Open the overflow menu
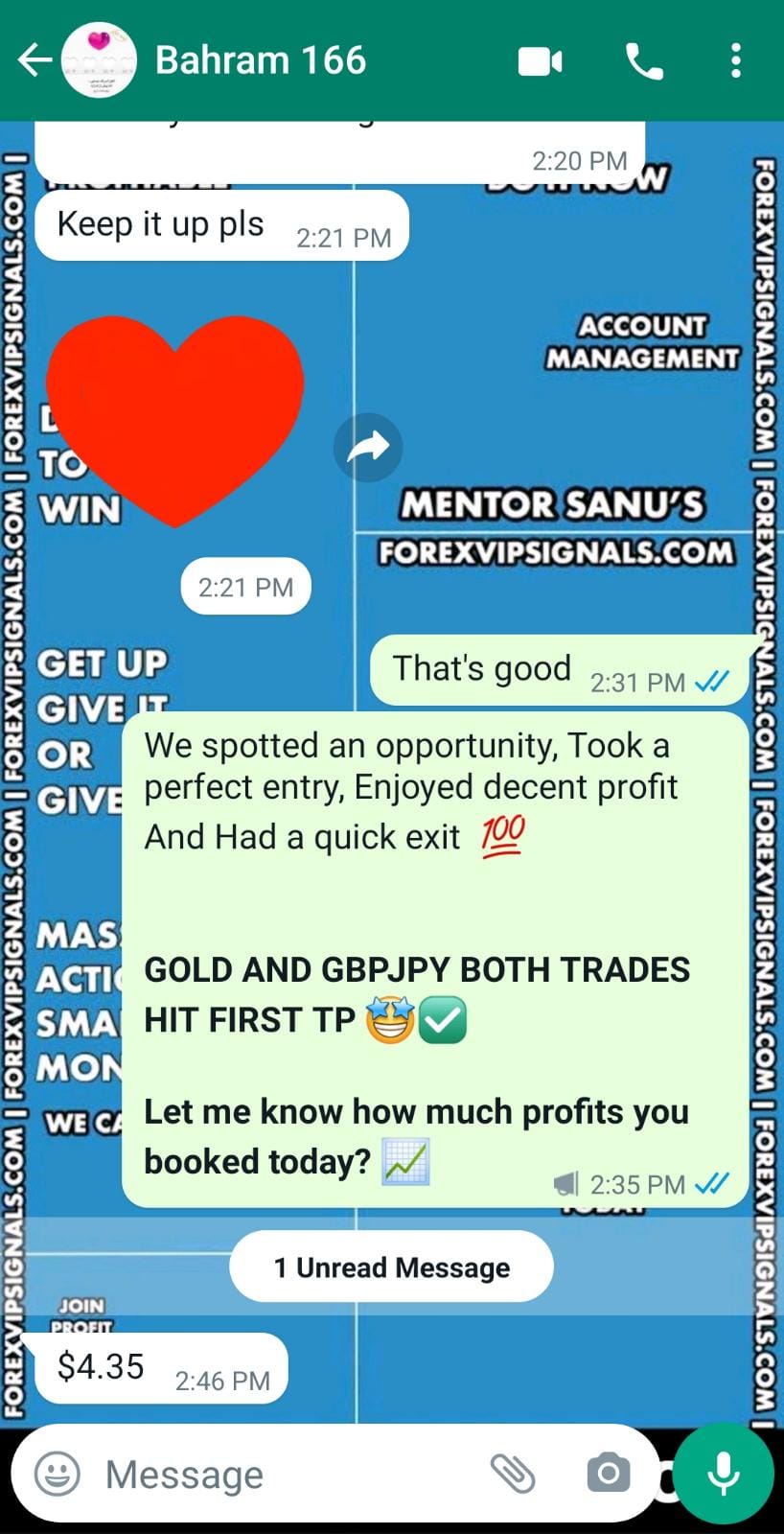Screen dimensions: 784x1534 [735, 61]
